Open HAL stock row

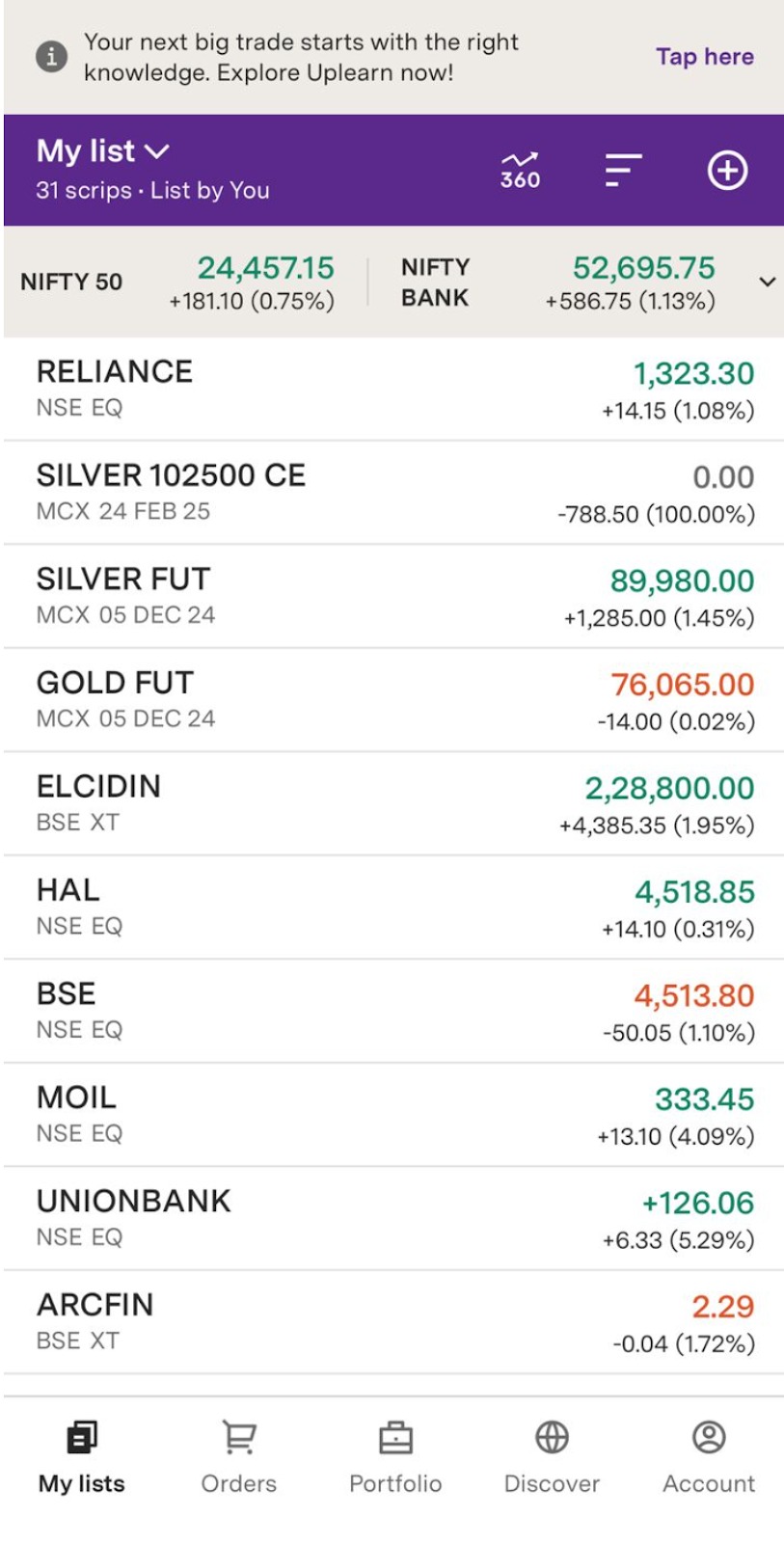(393, 907)
